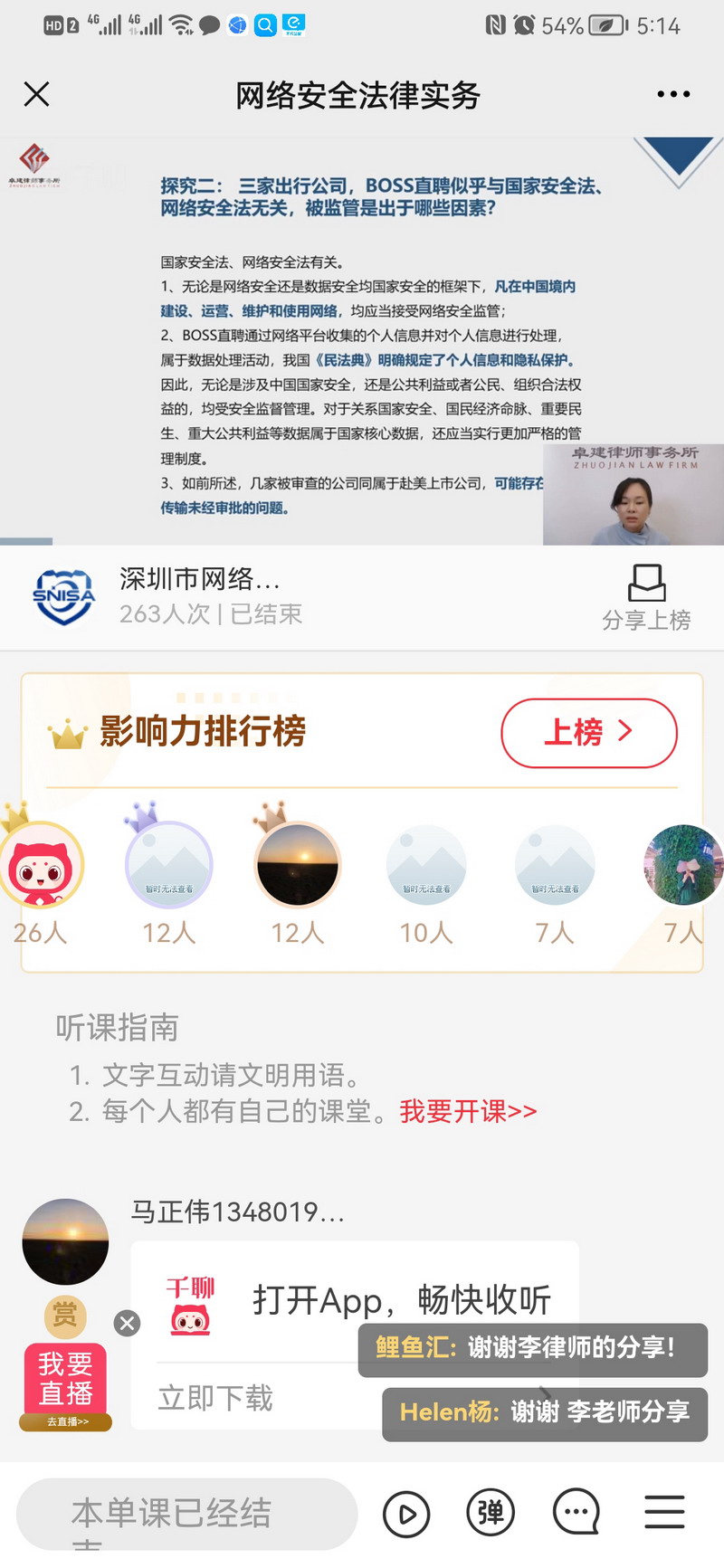Image resolution: width=724 pixels, height=1568 pixels.
Task: Open the lecture slide video
Action: coord(362,341)
